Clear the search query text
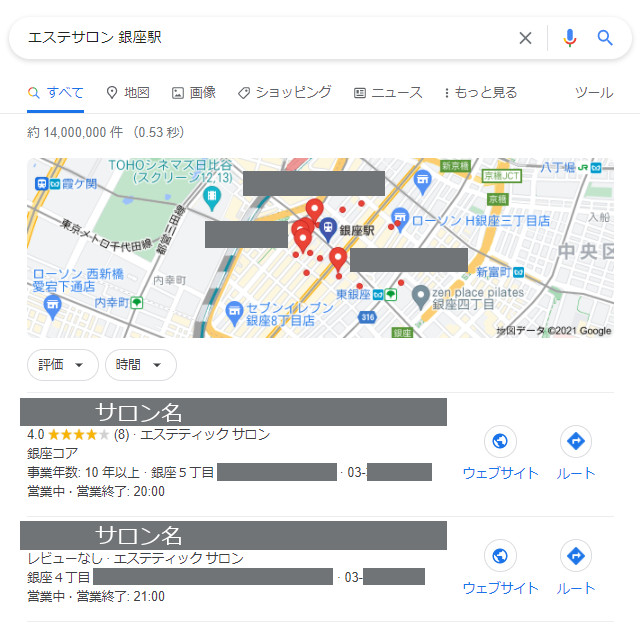640x640 pixels. 525,38
